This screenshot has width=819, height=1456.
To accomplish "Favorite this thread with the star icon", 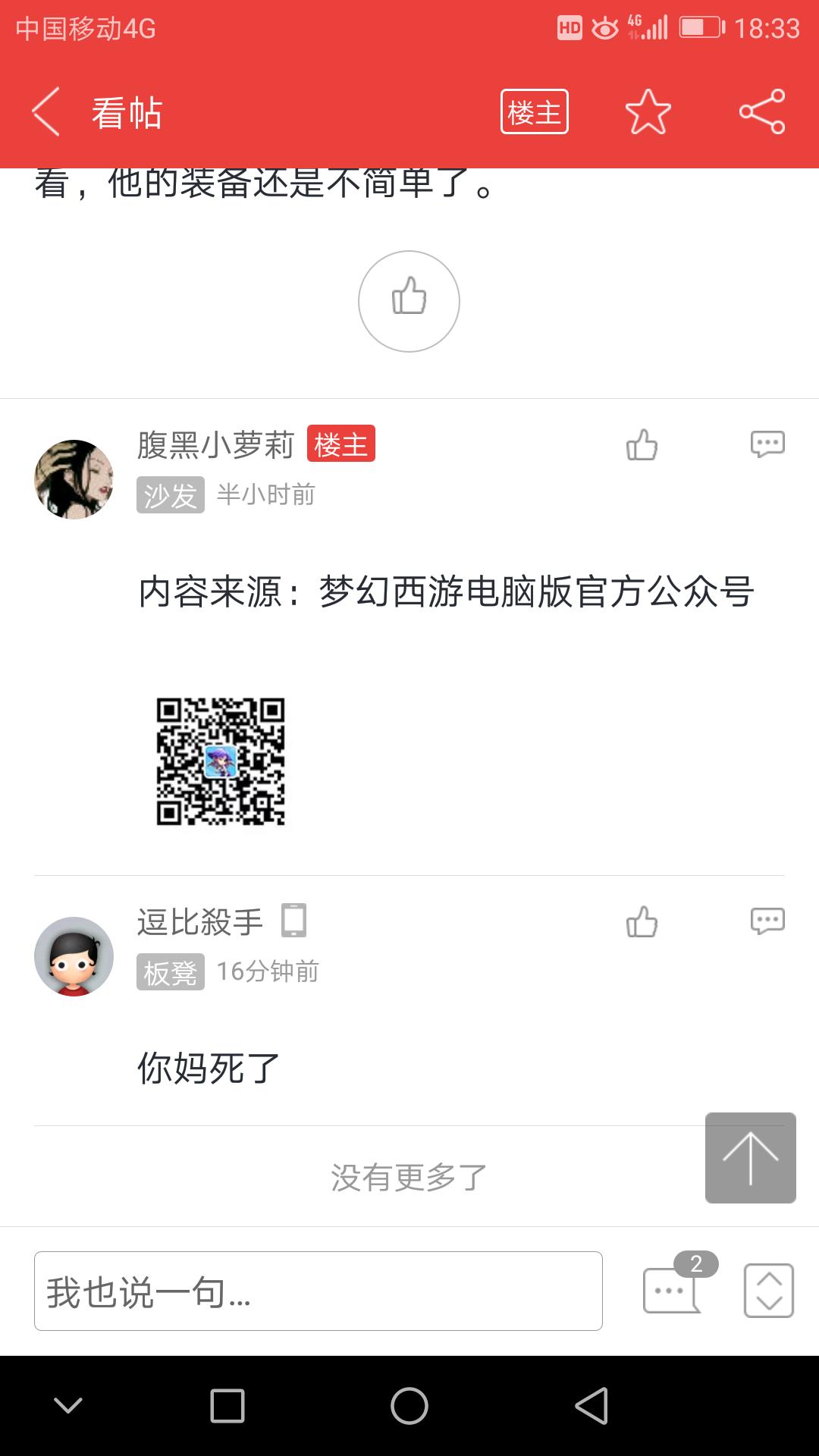I will click(648, 112).
